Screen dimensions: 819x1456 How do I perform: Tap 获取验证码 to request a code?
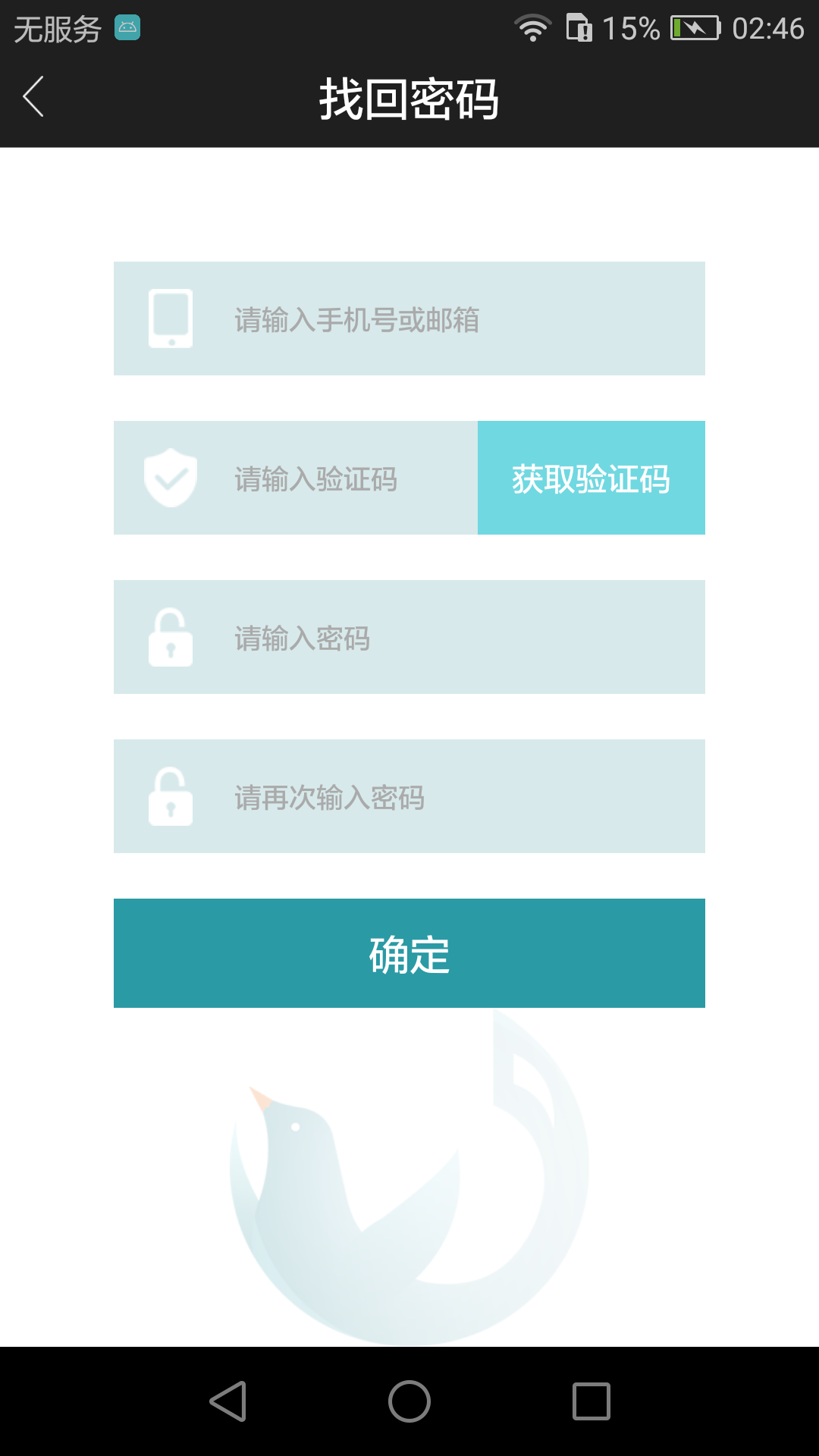(x=591, y=479)
